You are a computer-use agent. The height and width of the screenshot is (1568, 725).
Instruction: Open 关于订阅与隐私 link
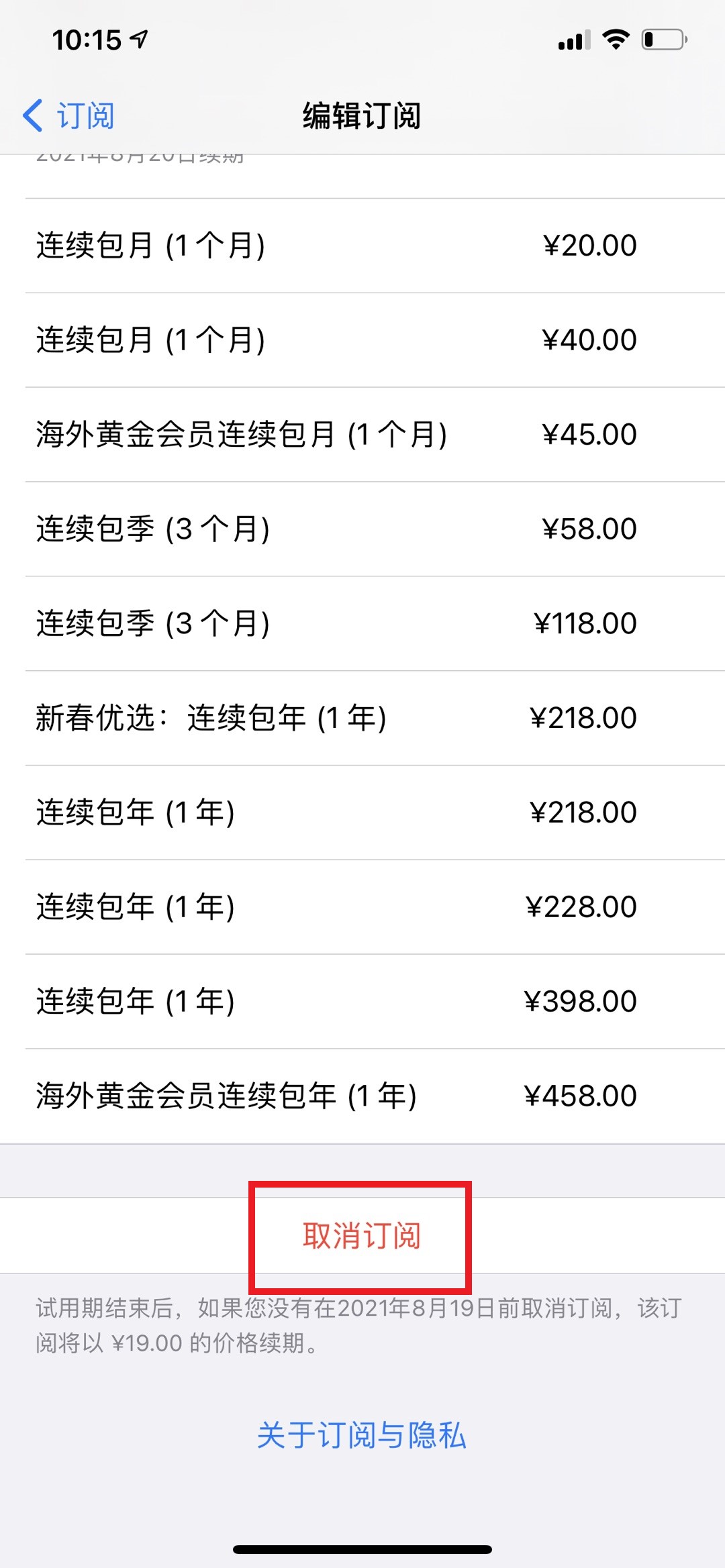tap(362, 1435)
